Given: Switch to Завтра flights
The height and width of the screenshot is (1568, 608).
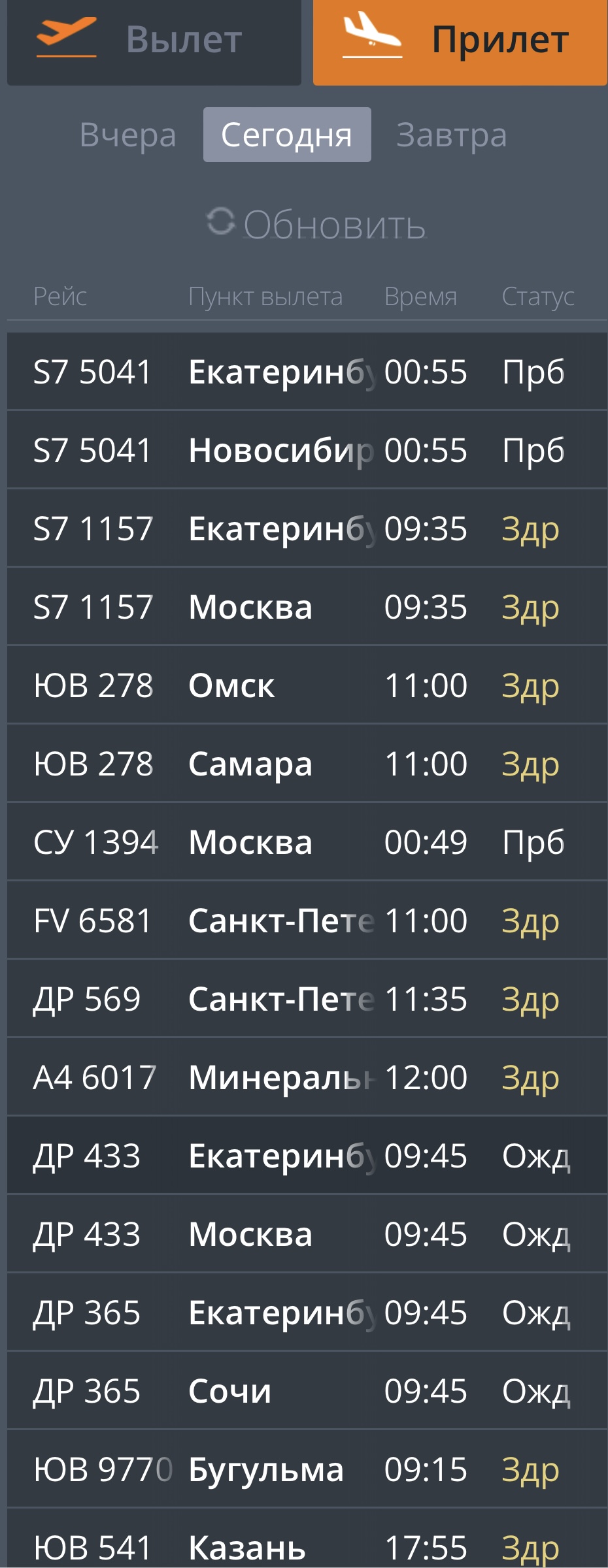Looking at the screenshot, I should tap(451, 135).
